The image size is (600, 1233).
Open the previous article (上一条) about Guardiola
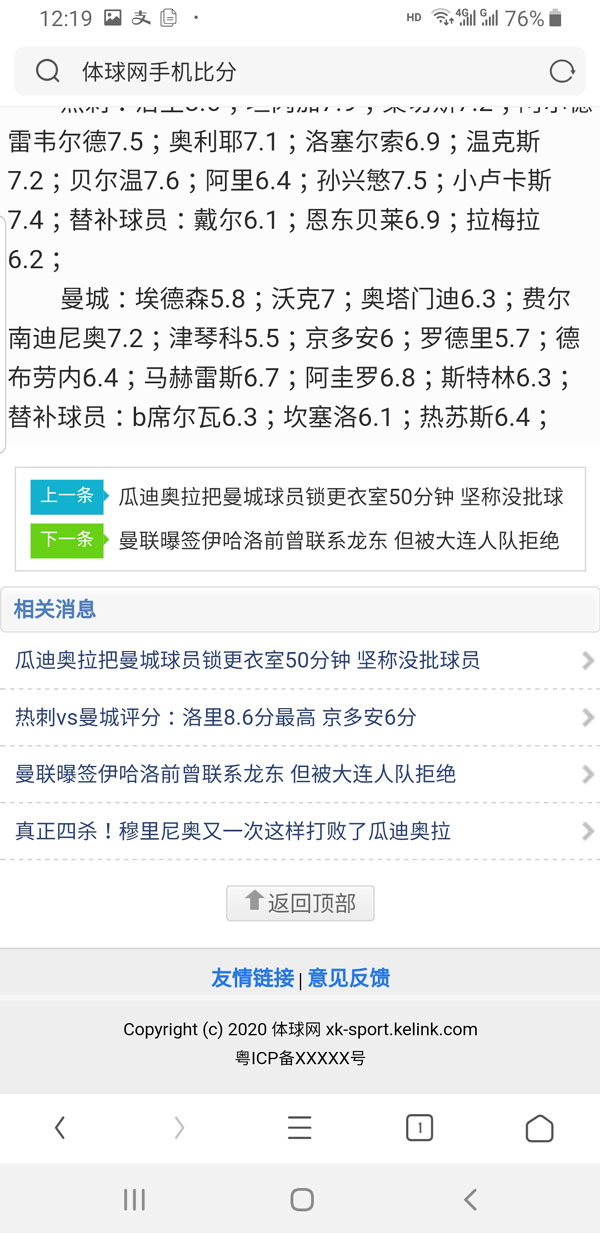340,497
